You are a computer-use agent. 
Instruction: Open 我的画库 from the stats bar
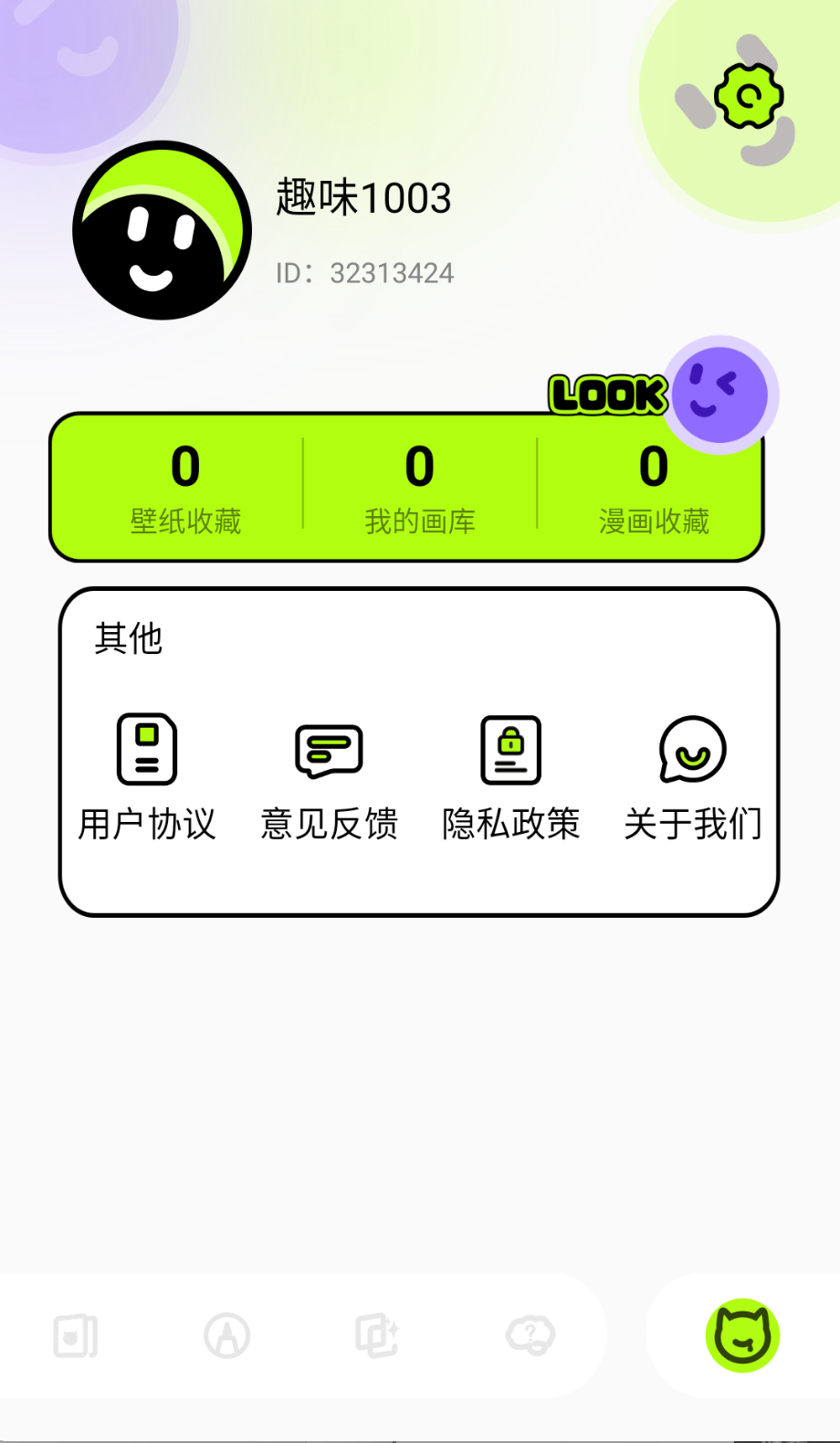tap(419, 487)
